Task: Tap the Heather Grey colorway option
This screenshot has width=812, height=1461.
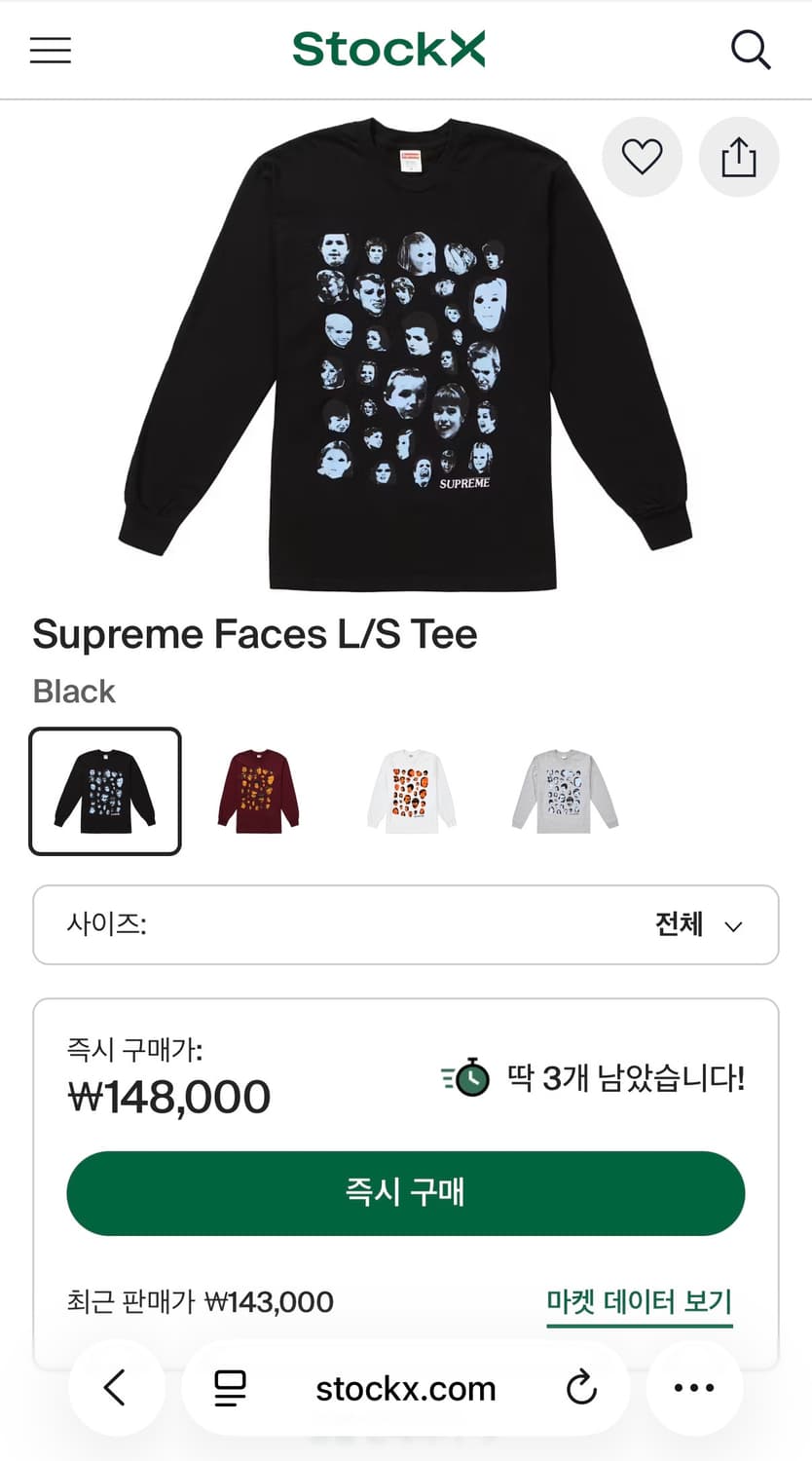Action: pos(564,790)
